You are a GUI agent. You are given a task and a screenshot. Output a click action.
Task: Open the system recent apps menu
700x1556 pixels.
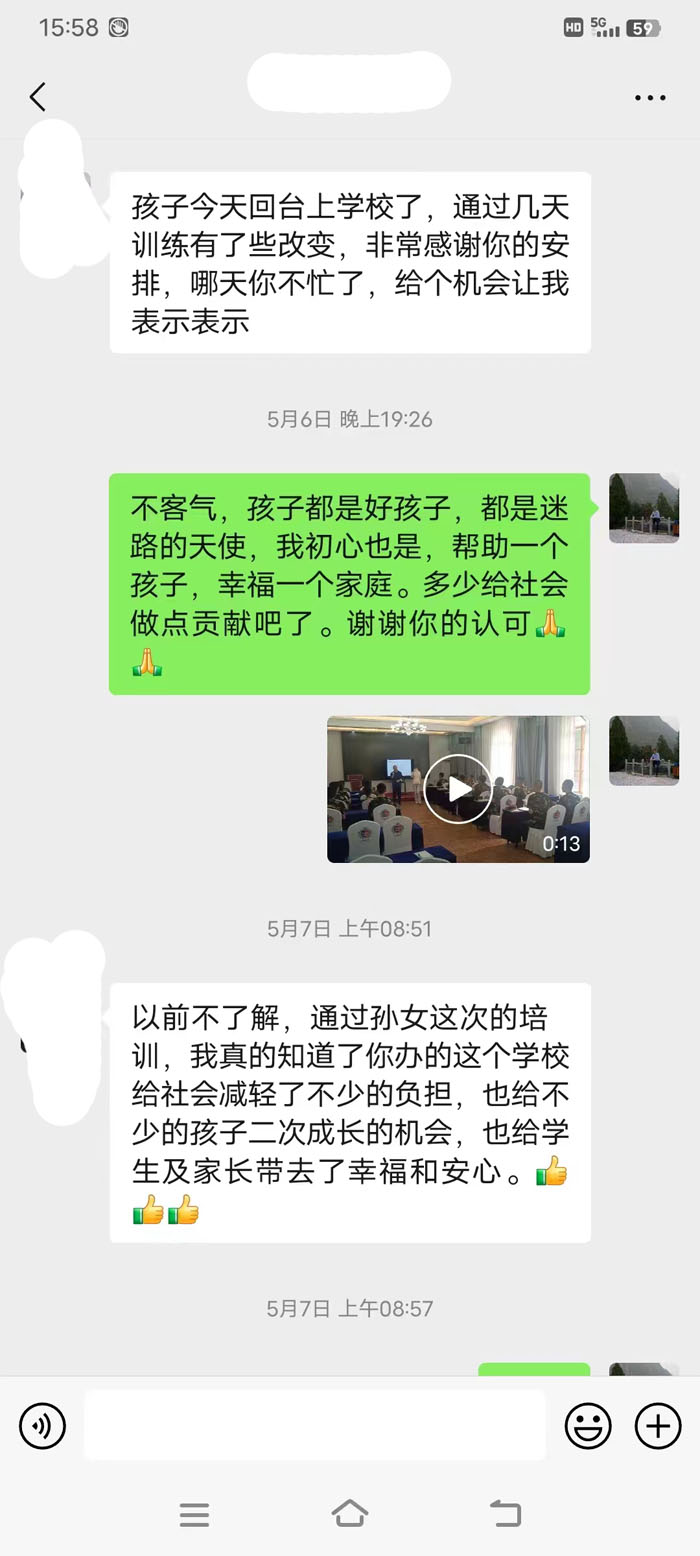194,1514
